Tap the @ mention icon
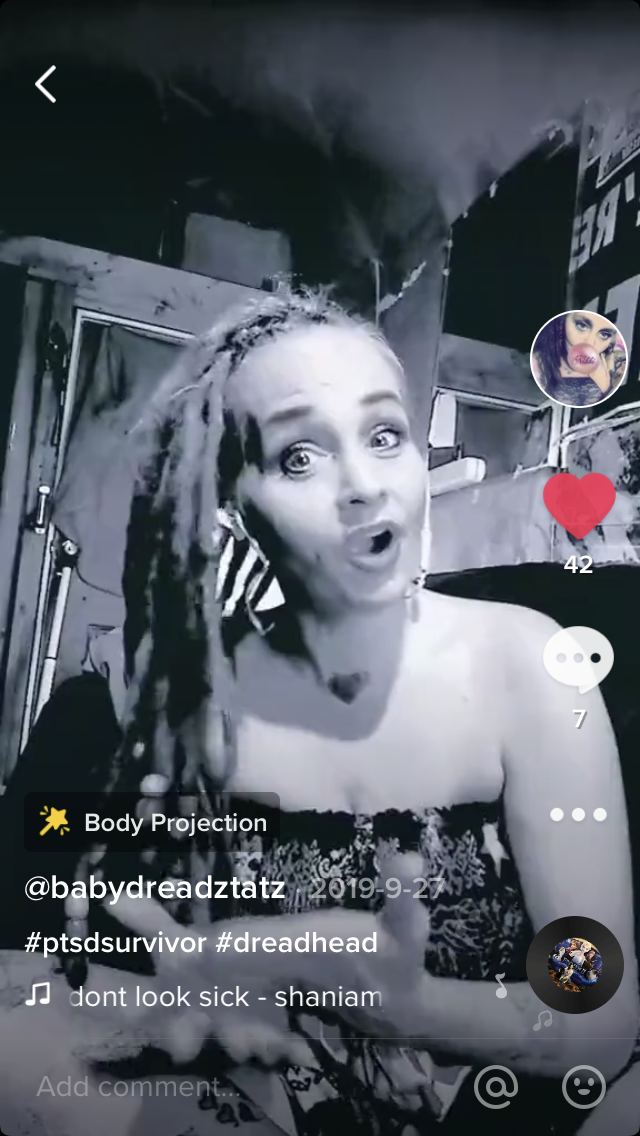The image size is (640, 1136). 496,1086
